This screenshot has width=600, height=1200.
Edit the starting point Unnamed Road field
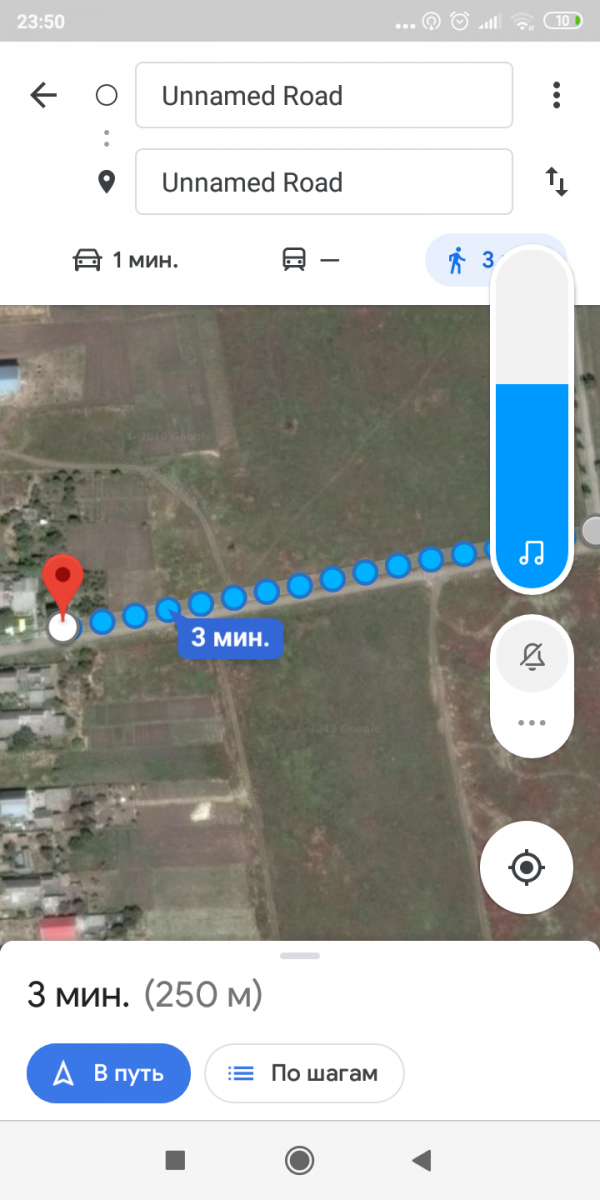pos(324,95)
